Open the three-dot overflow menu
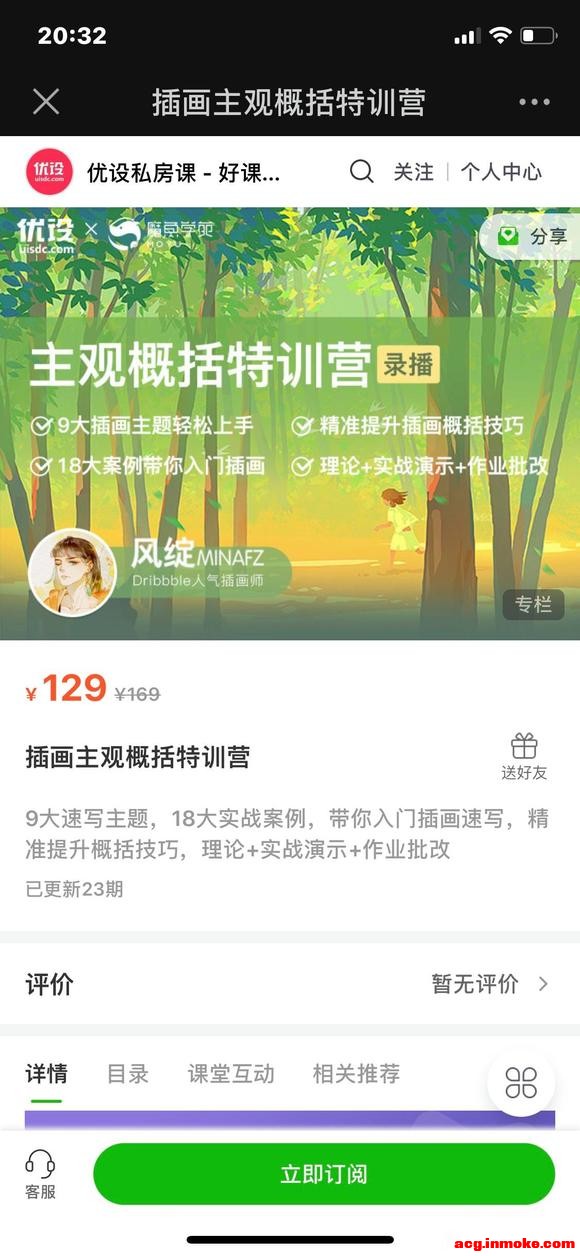 [x=534, y=102]
